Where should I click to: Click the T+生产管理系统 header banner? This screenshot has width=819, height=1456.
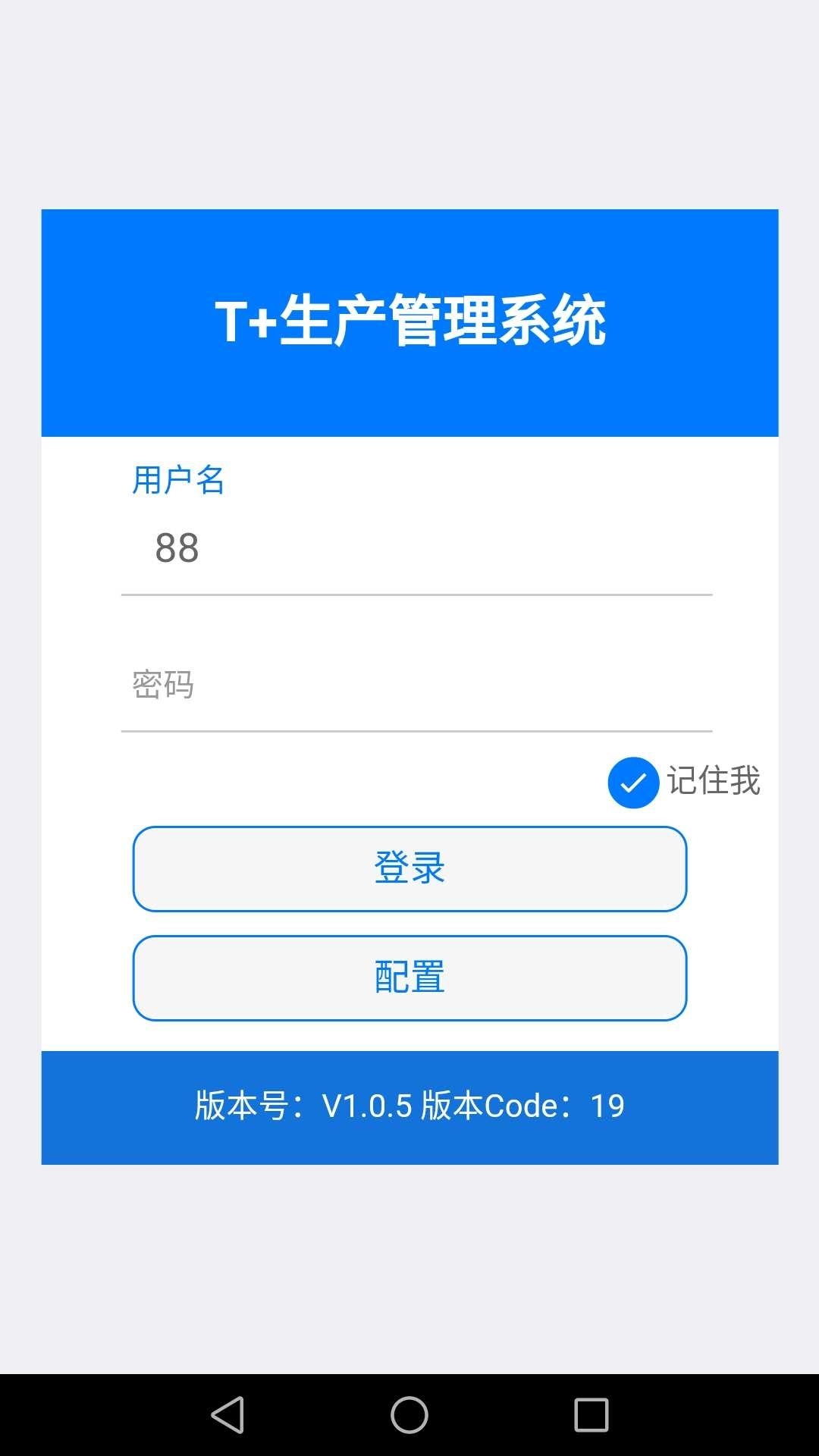click(409, 322)
